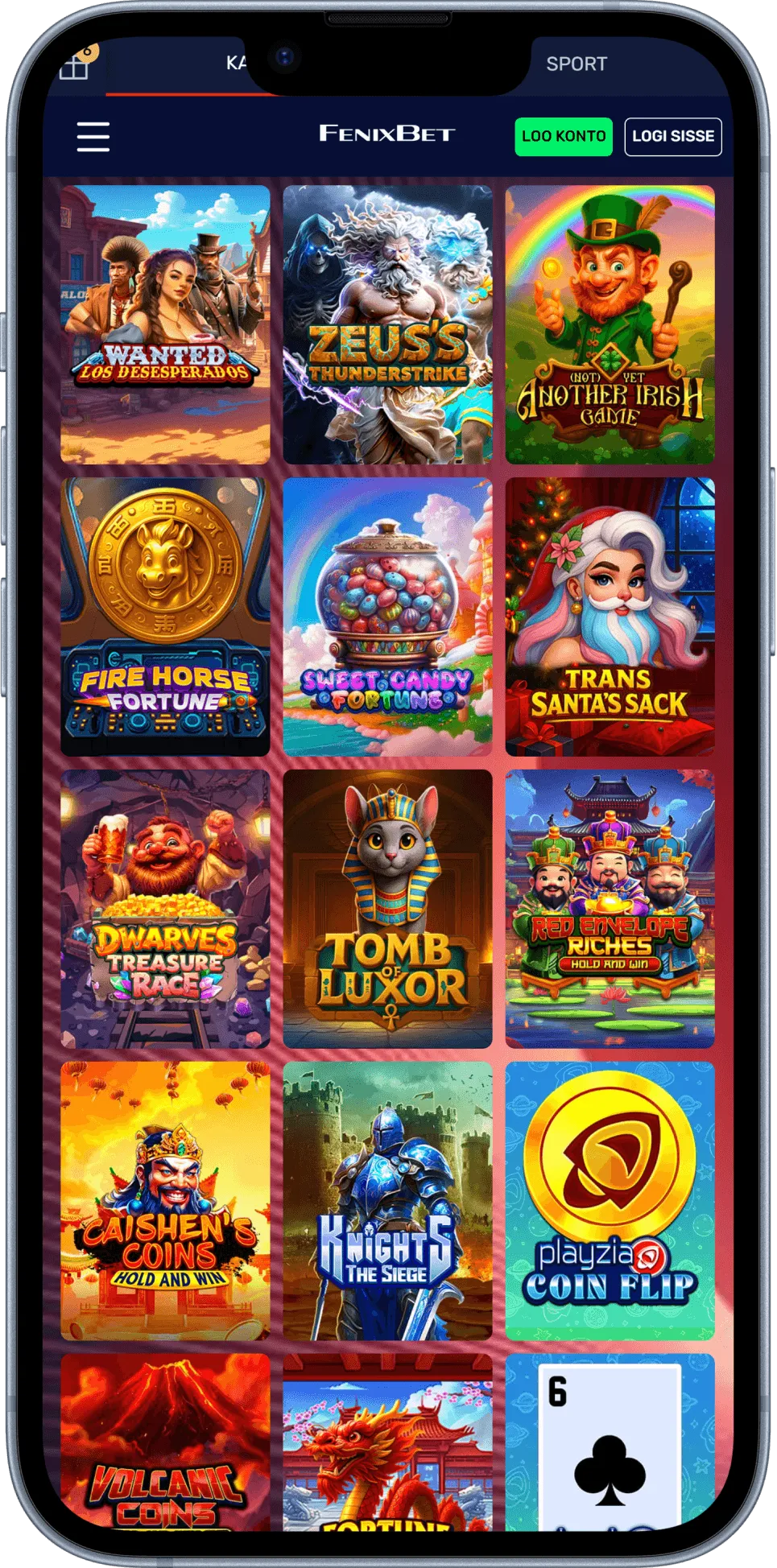Open the gift box bonuses icon
777x1568 pixels.
pos(75,65)
